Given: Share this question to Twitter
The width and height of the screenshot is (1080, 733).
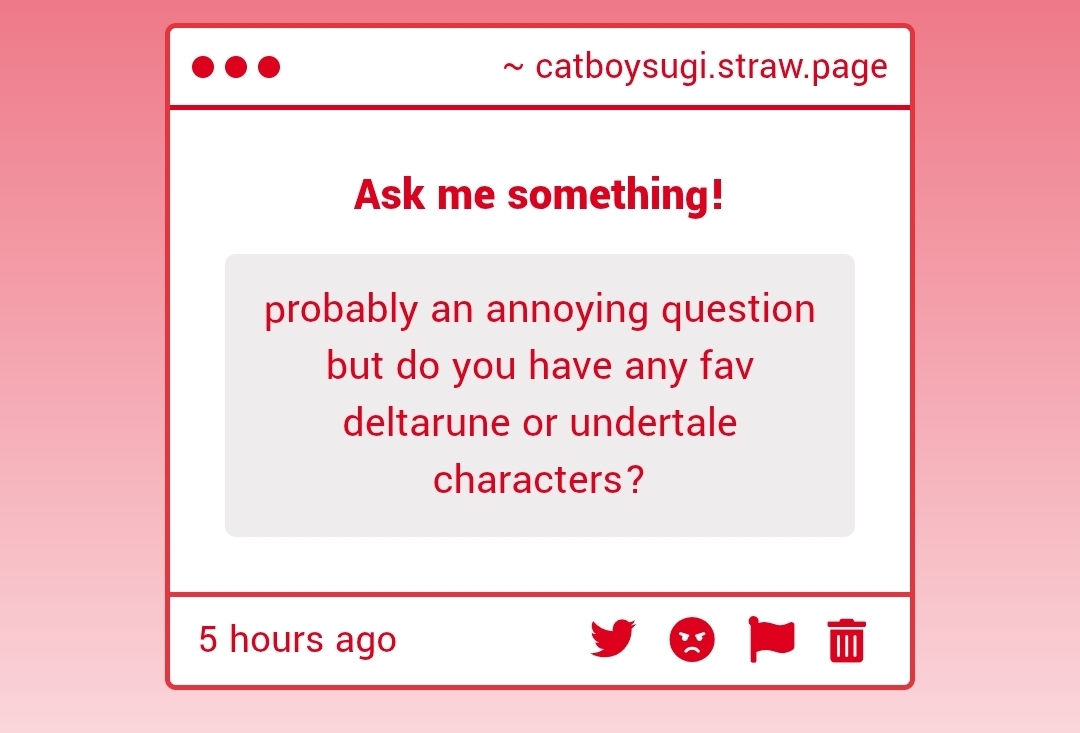Looking at the screenshot, I should click(613, 639).
